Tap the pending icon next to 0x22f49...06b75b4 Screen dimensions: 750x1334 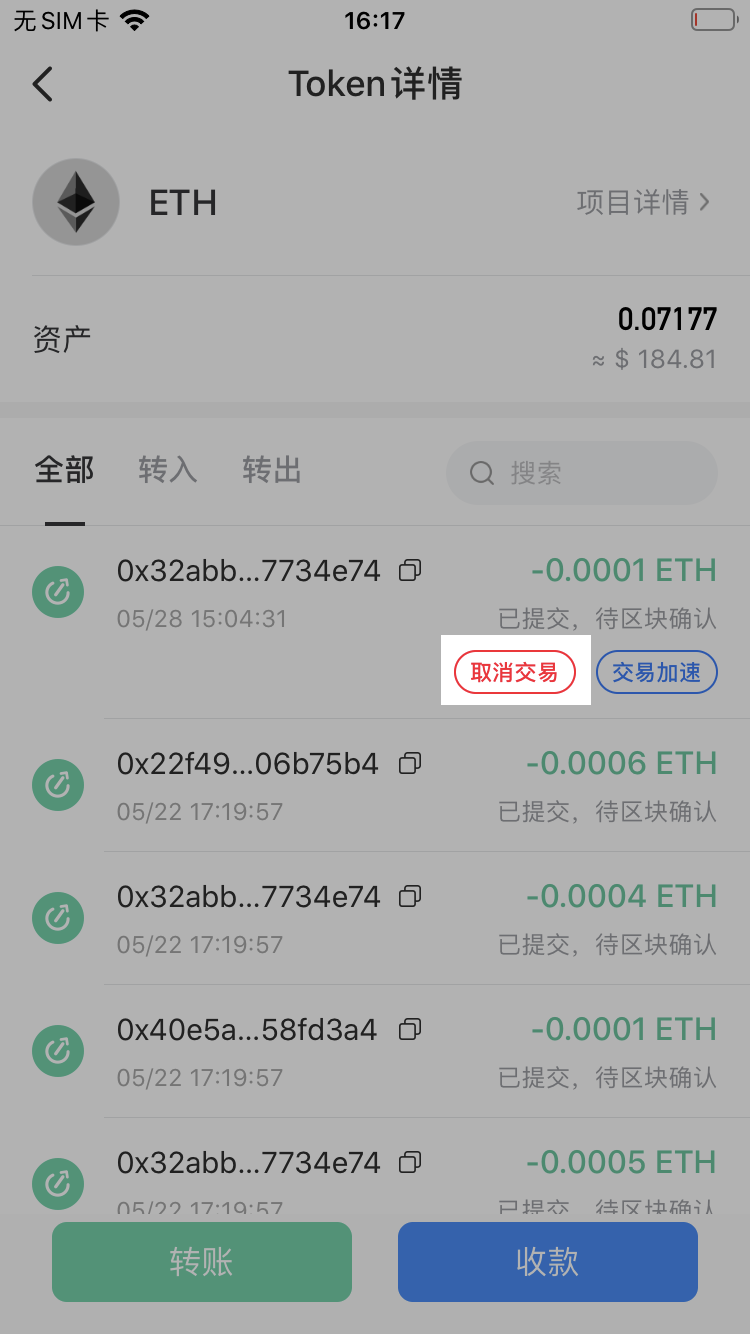click(x=57, y=785)
